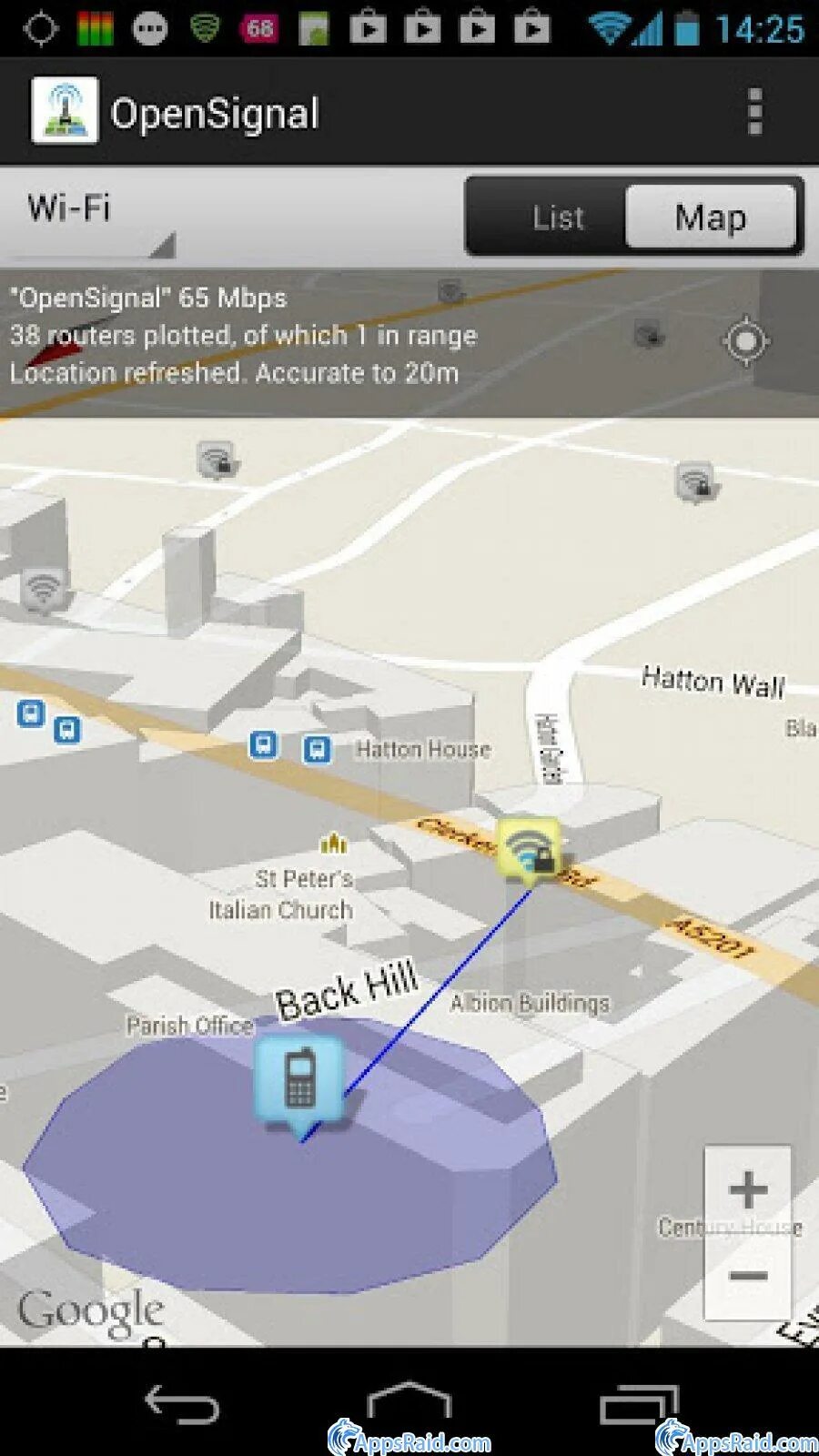Tap the highlighted yellow Wi-Fi router marker
The height and width of the screenshot is (1456, 819).
click(530, 851)
